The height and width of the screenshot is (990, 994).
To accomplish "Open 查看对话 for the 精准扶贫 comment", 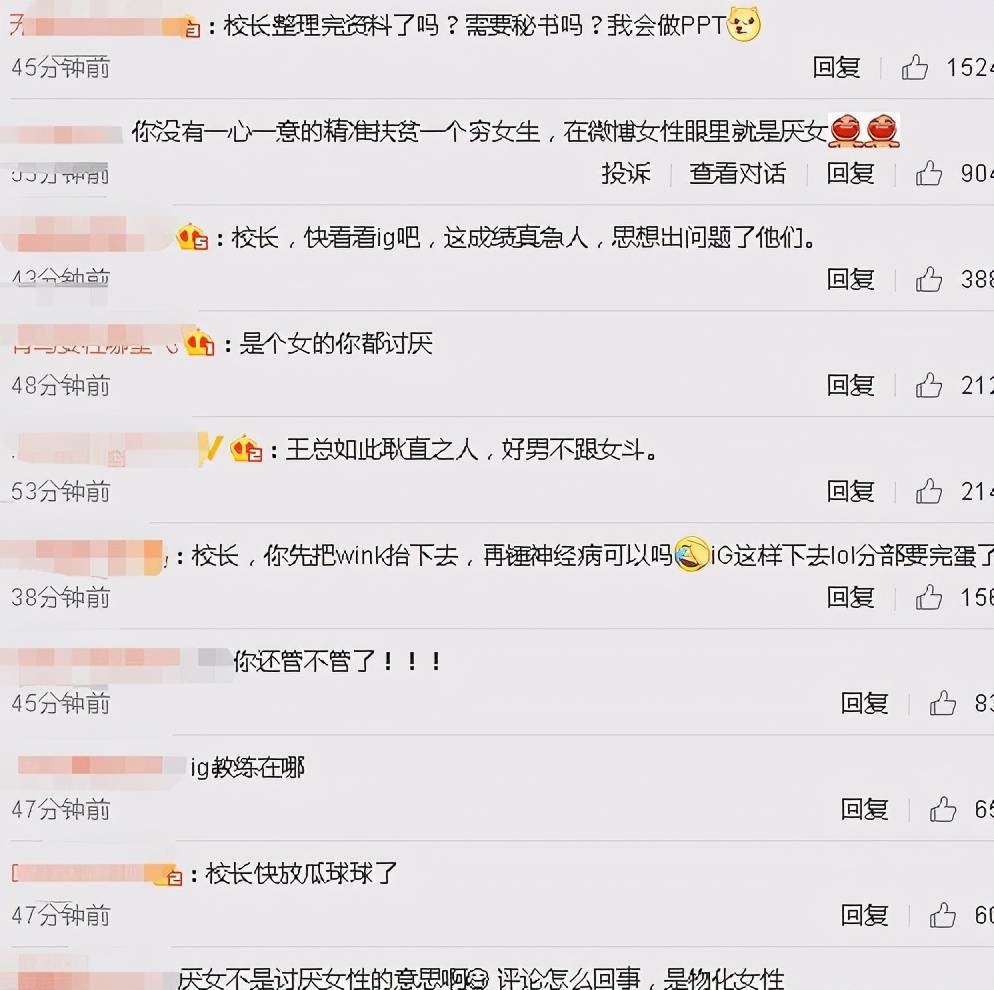I will click(x=737, y=173).
